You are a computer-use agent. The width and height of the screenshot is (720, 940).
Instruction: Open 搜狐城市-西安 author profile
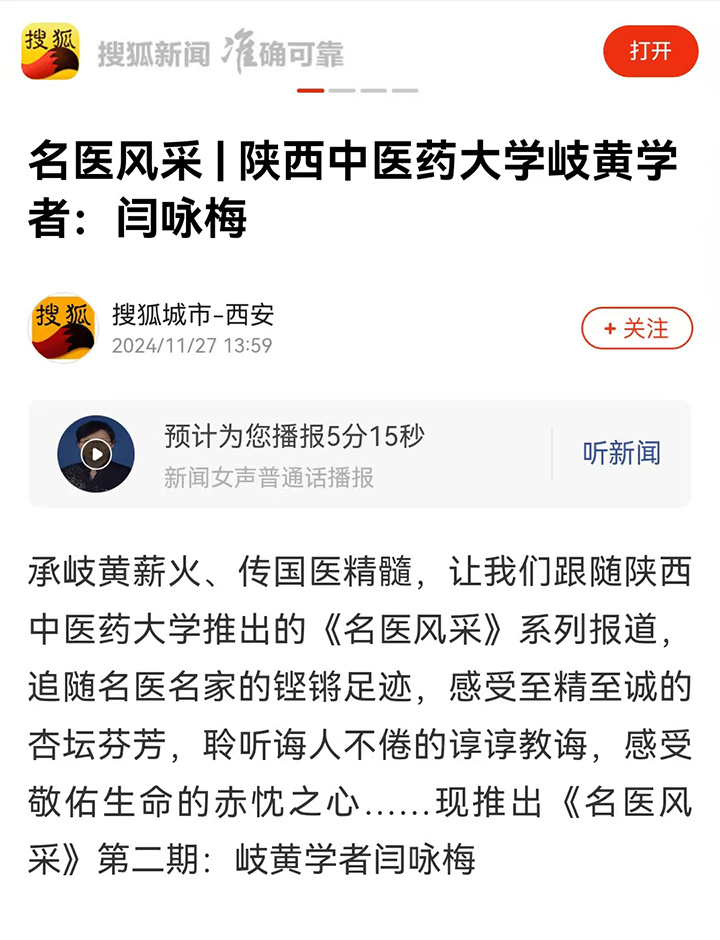tap(192, 316)
